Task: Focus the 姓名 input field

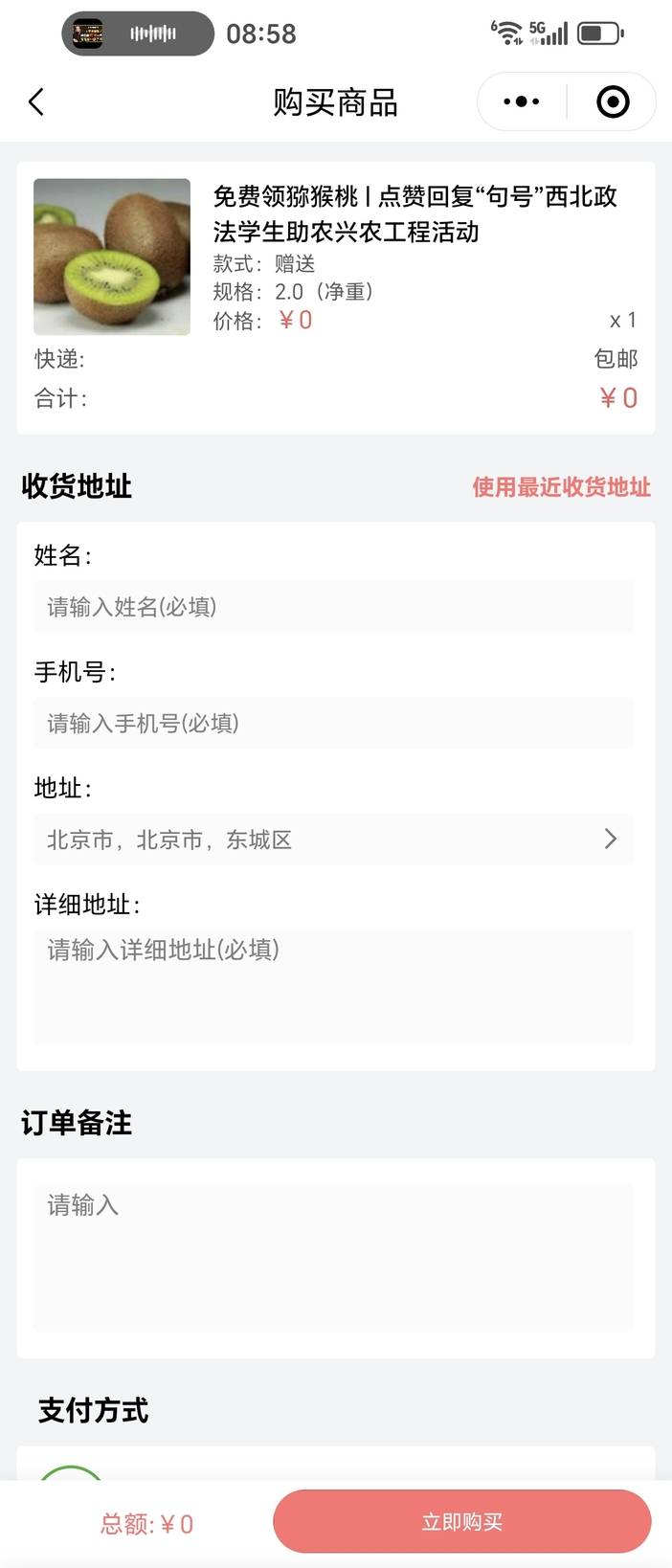Action: coord(334,607)
